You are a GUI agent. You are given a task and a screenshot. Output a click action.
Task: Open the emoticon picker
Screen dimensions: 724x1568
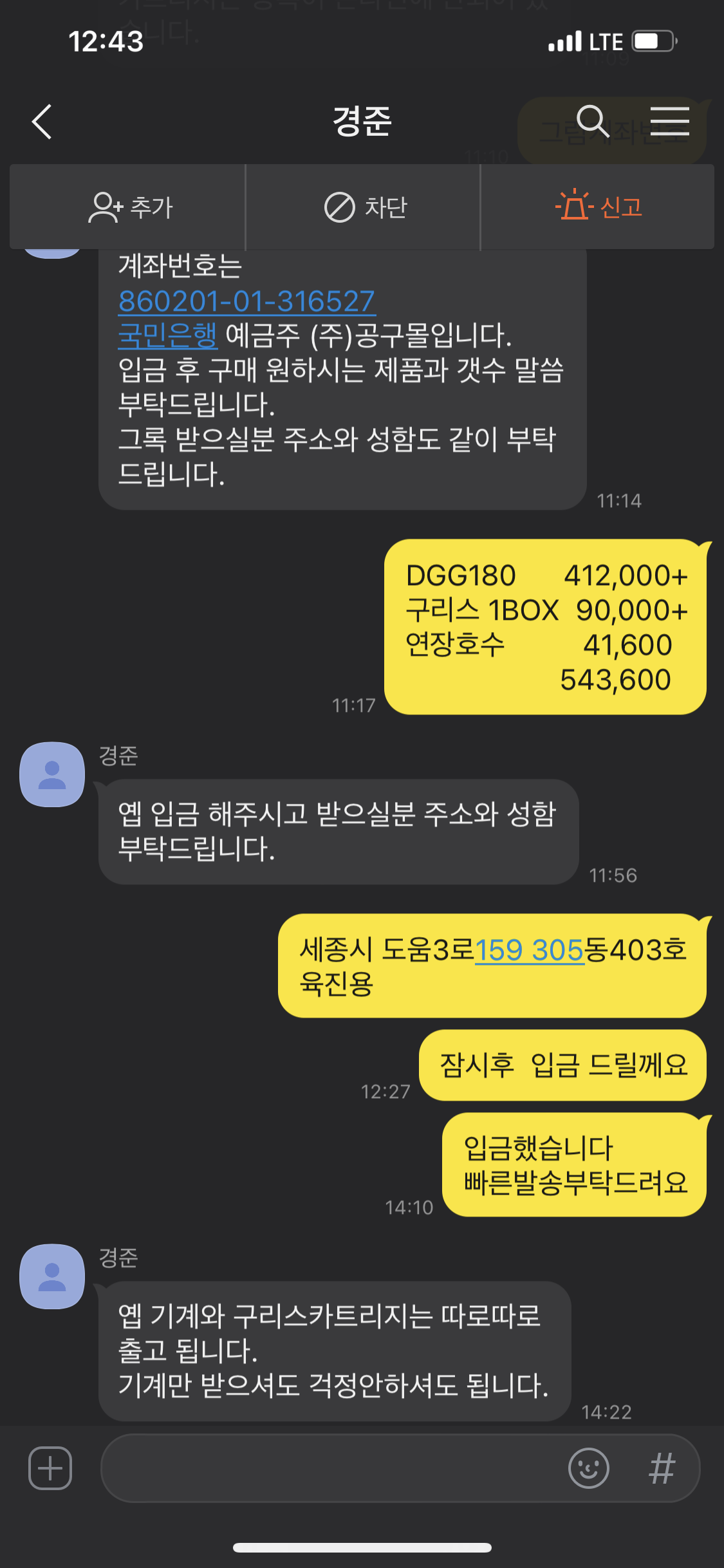pyautogui.click(x=588, y=1468)
